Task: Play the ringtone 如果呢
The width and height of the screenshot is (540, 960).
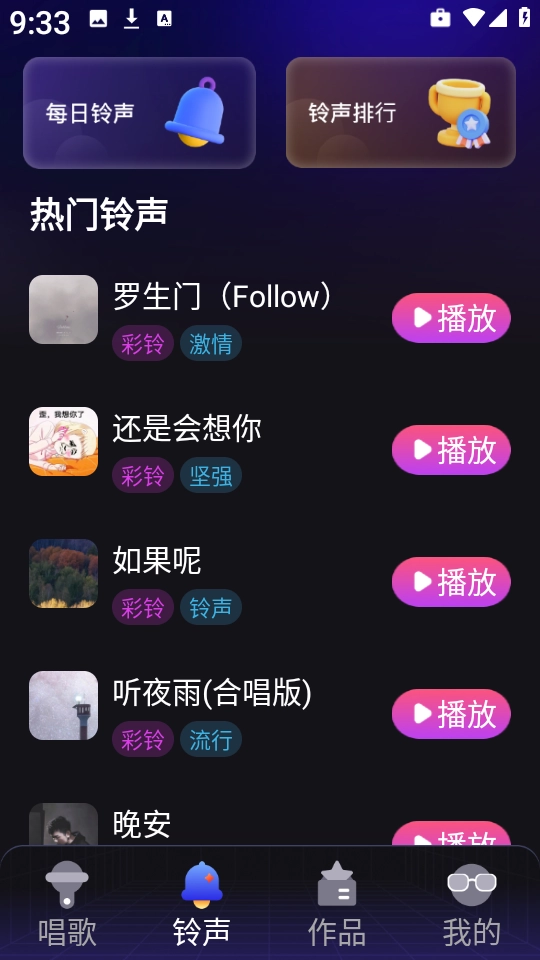Action: pos(451,582)
